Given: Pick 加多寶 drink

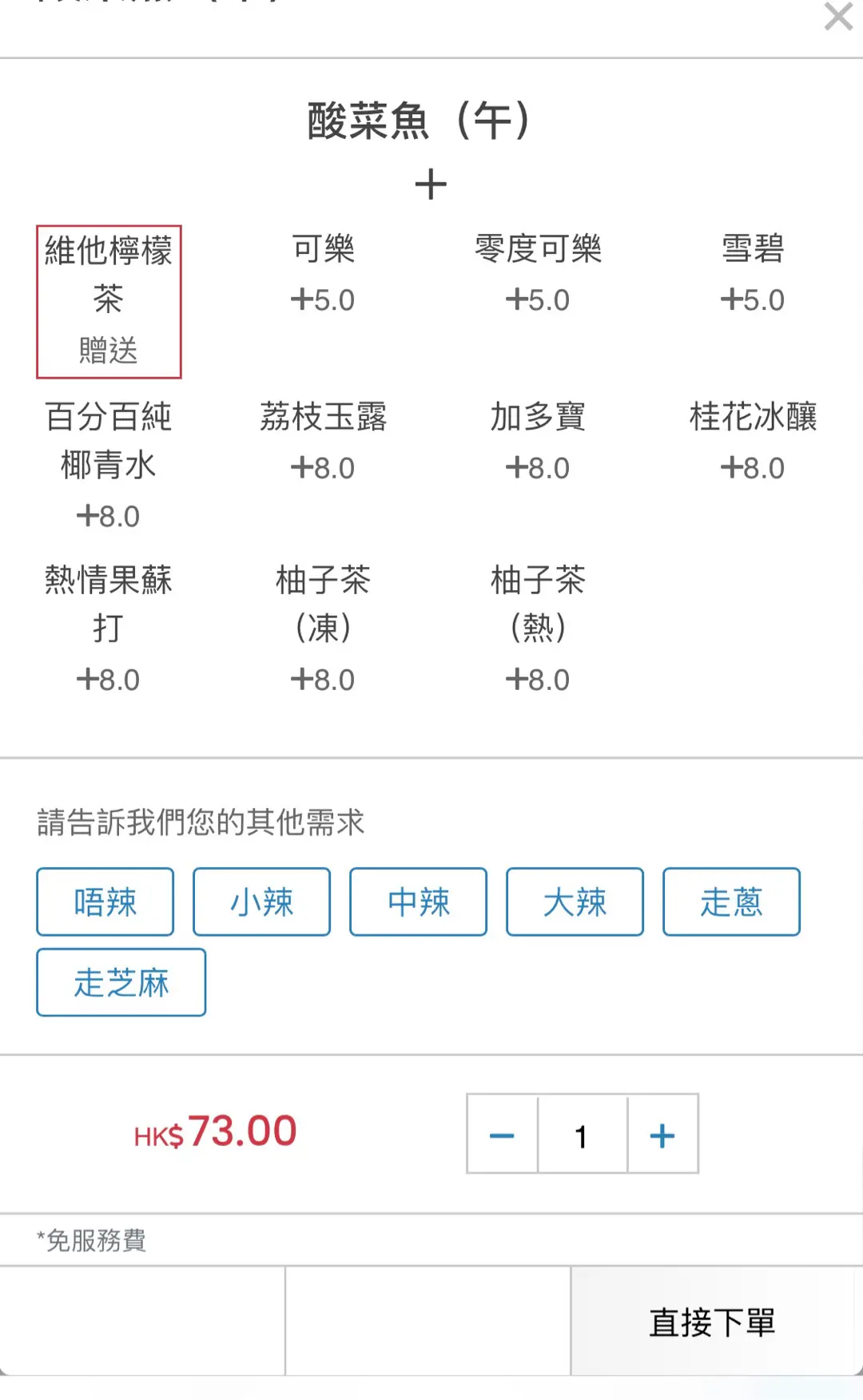Looking at the screenshot, I should 538,441.
